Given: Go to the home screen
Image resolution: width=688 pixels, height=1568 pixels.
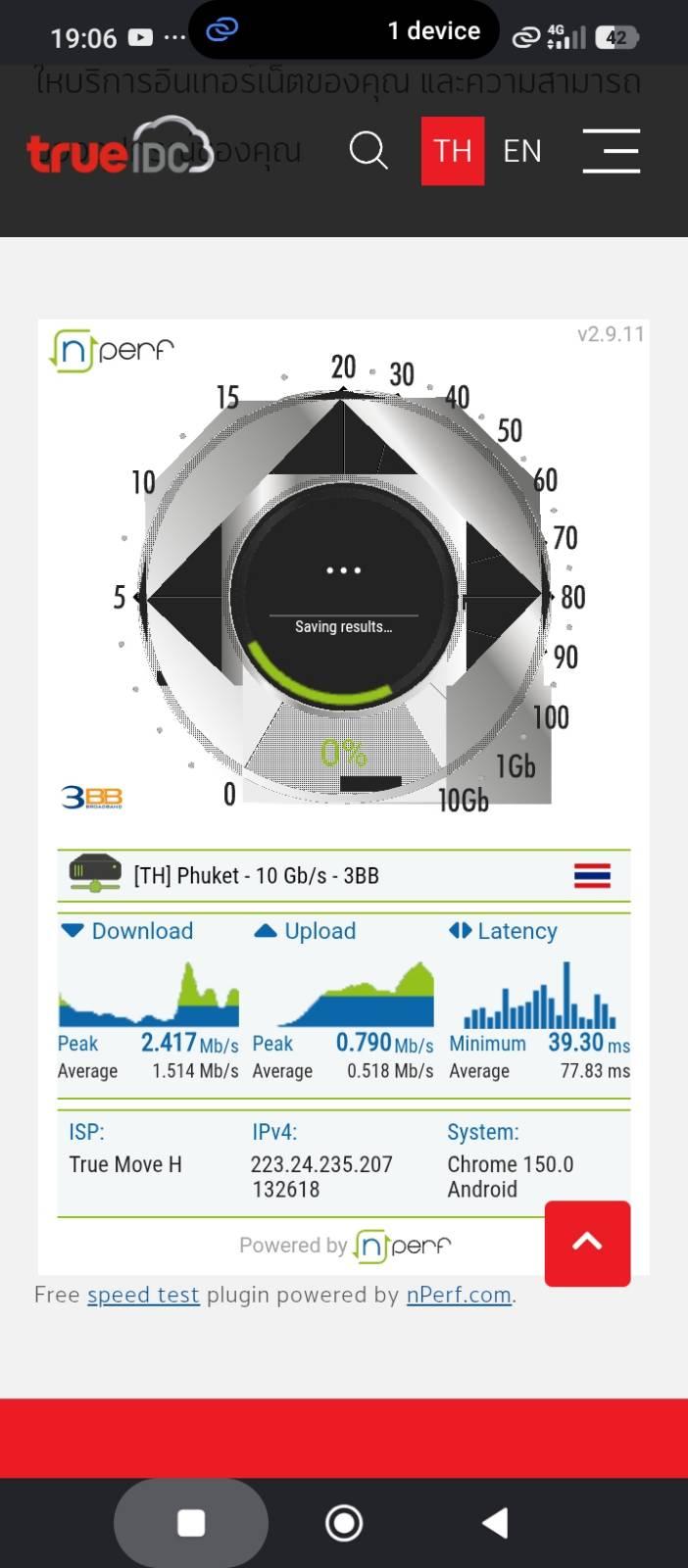Looking at the screenshot, I should [x=344, y=1523].
